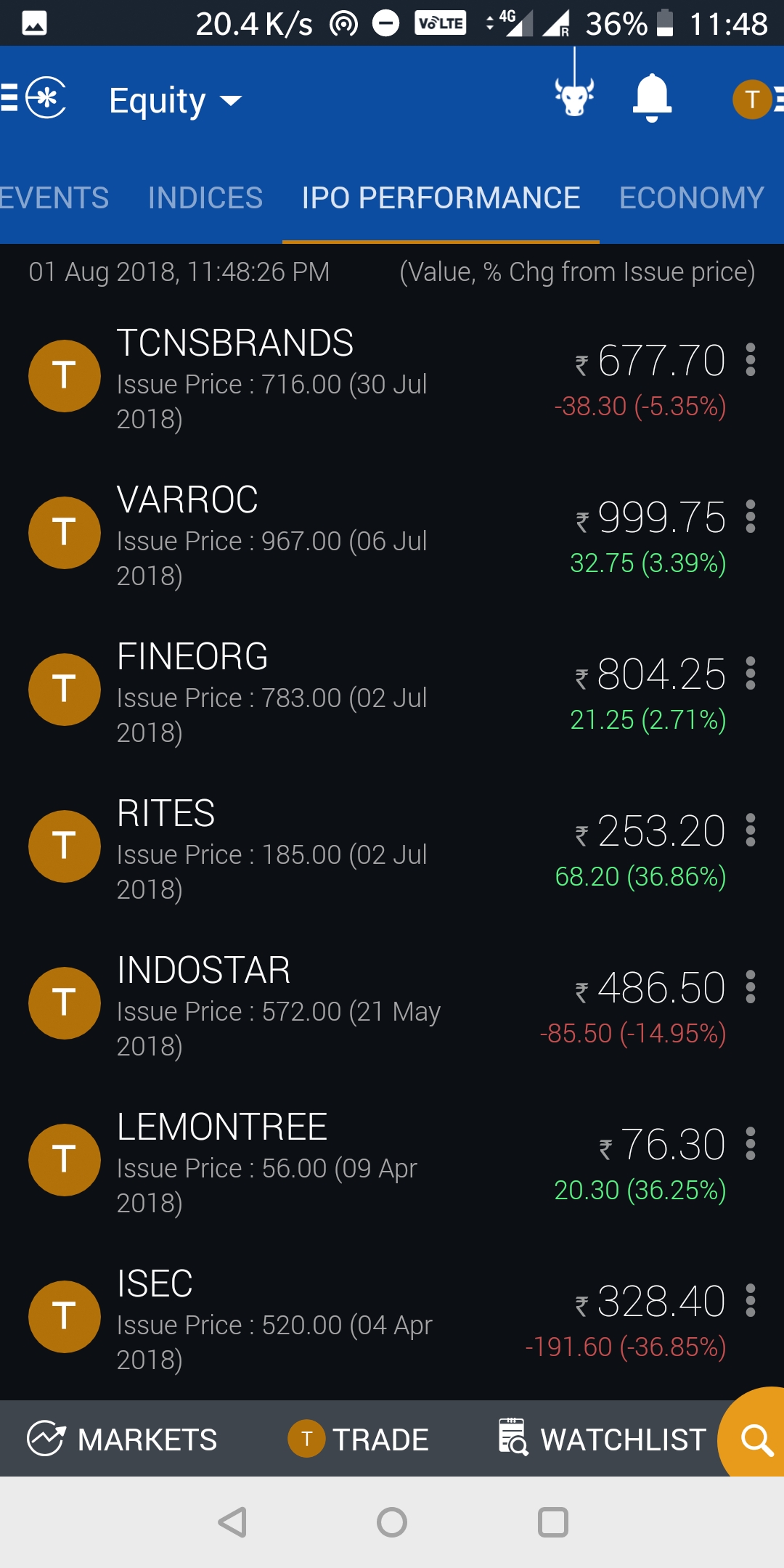This screenshot has width=784, height=1568.
Task: Tap the orange search button
Action: [756, 1439]
